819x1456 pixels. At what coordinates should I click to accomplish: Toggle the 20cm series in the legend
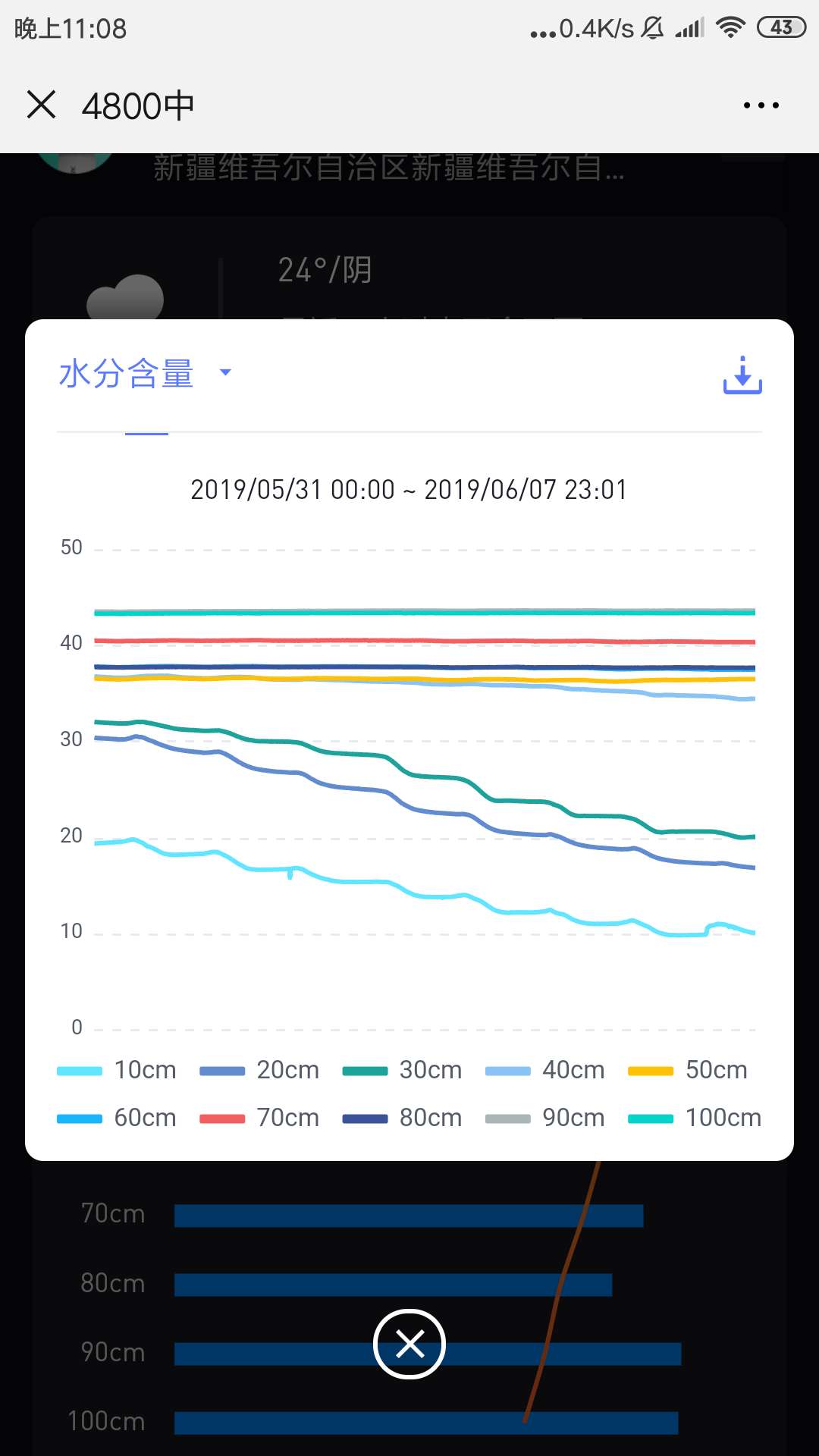coord(260,1070)
